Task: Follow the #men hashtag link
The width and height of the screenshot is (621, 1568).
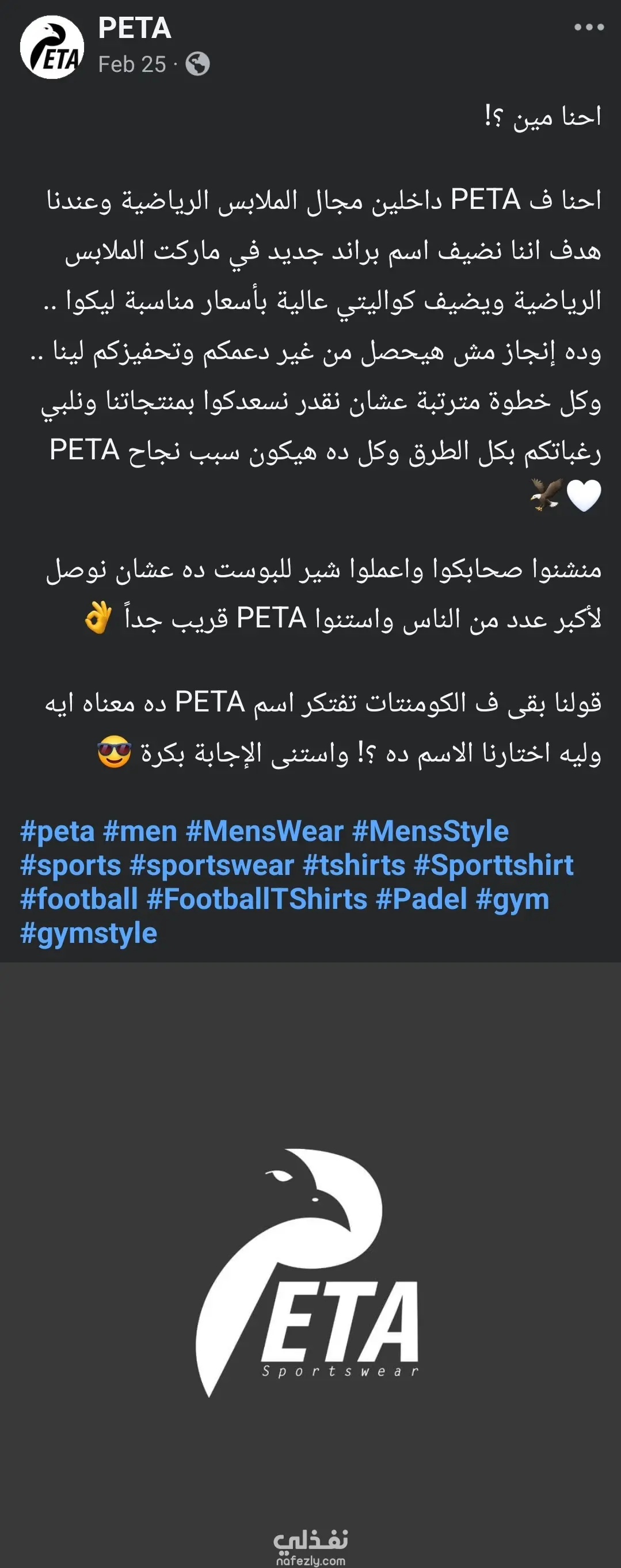Action: 140,831
